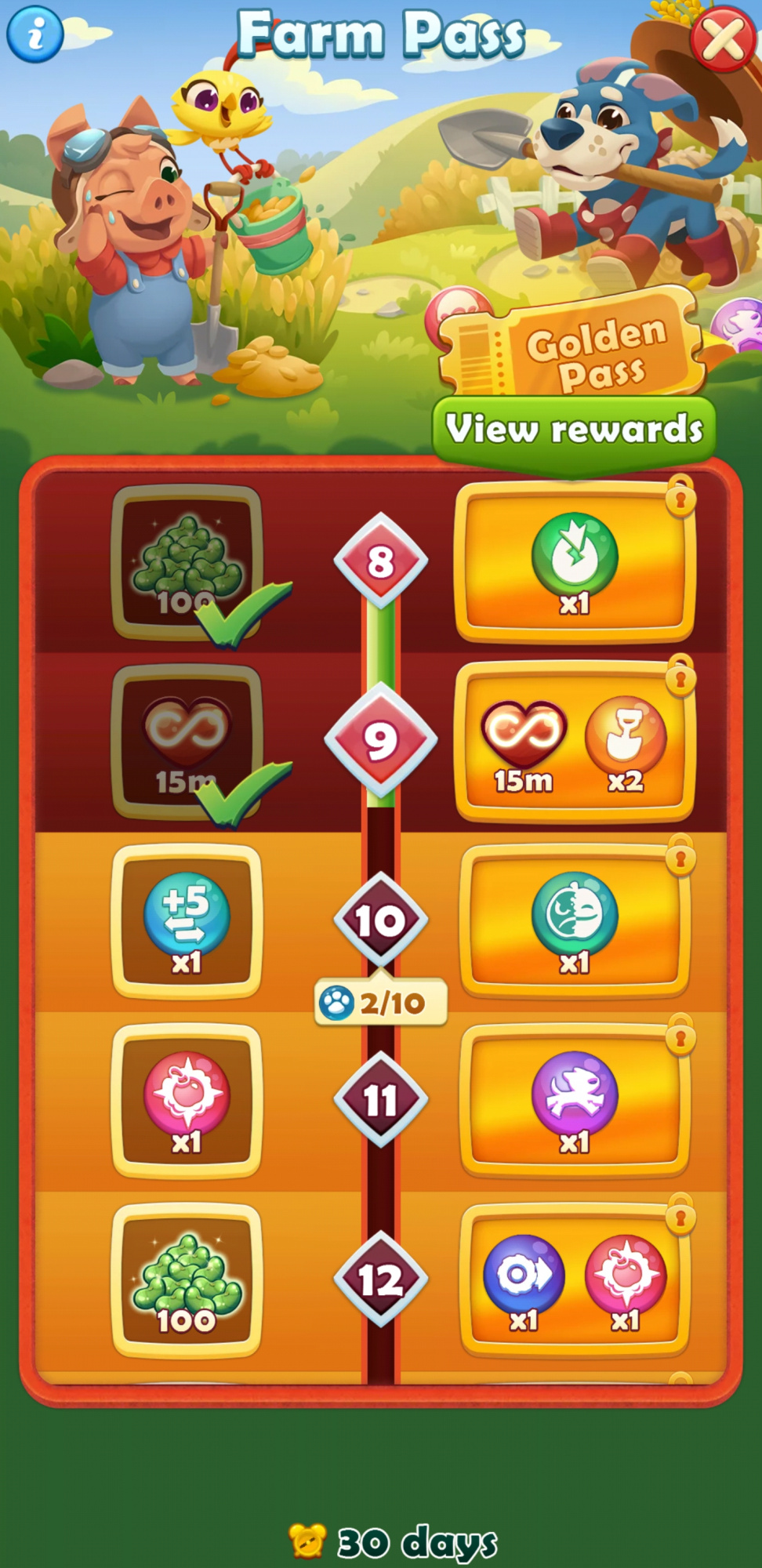Open the Farm Pass info button

[35, 34]
